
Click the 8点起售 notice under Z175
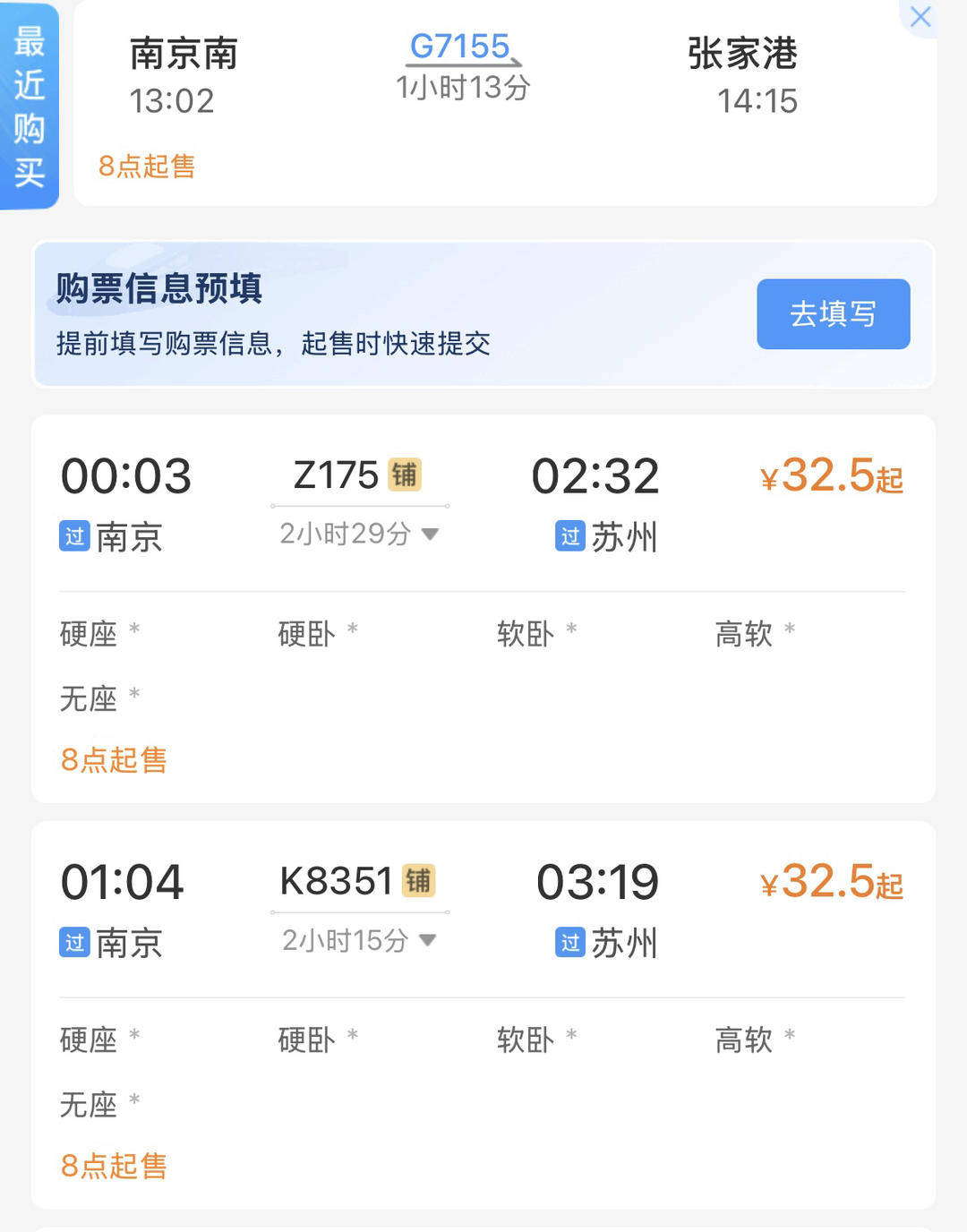(x=114, y=760)
